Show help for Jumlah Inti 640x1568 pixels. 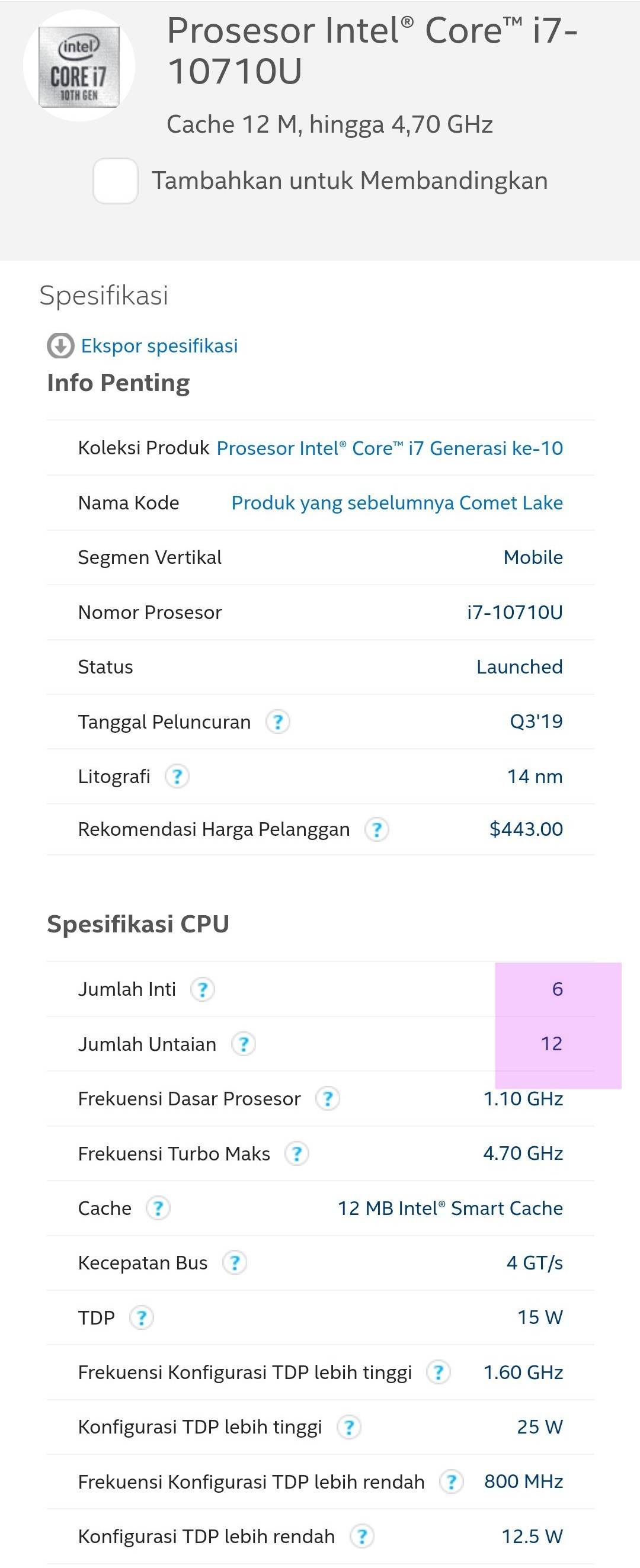point(203,990)
